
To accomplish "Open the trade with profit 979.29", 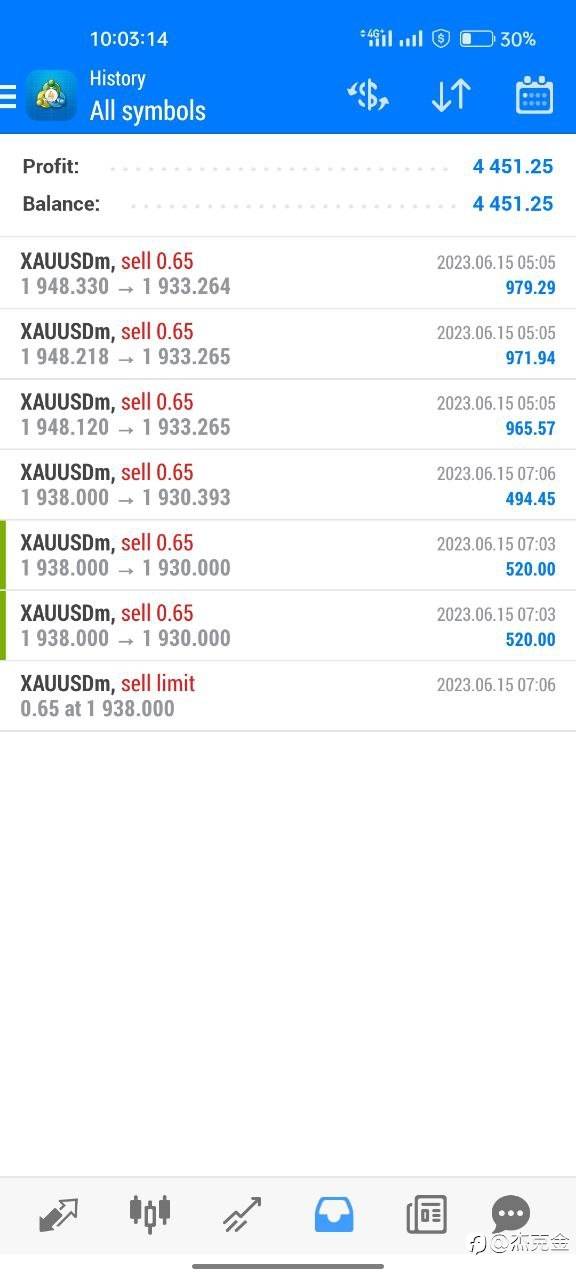I will tap(288, 274).
